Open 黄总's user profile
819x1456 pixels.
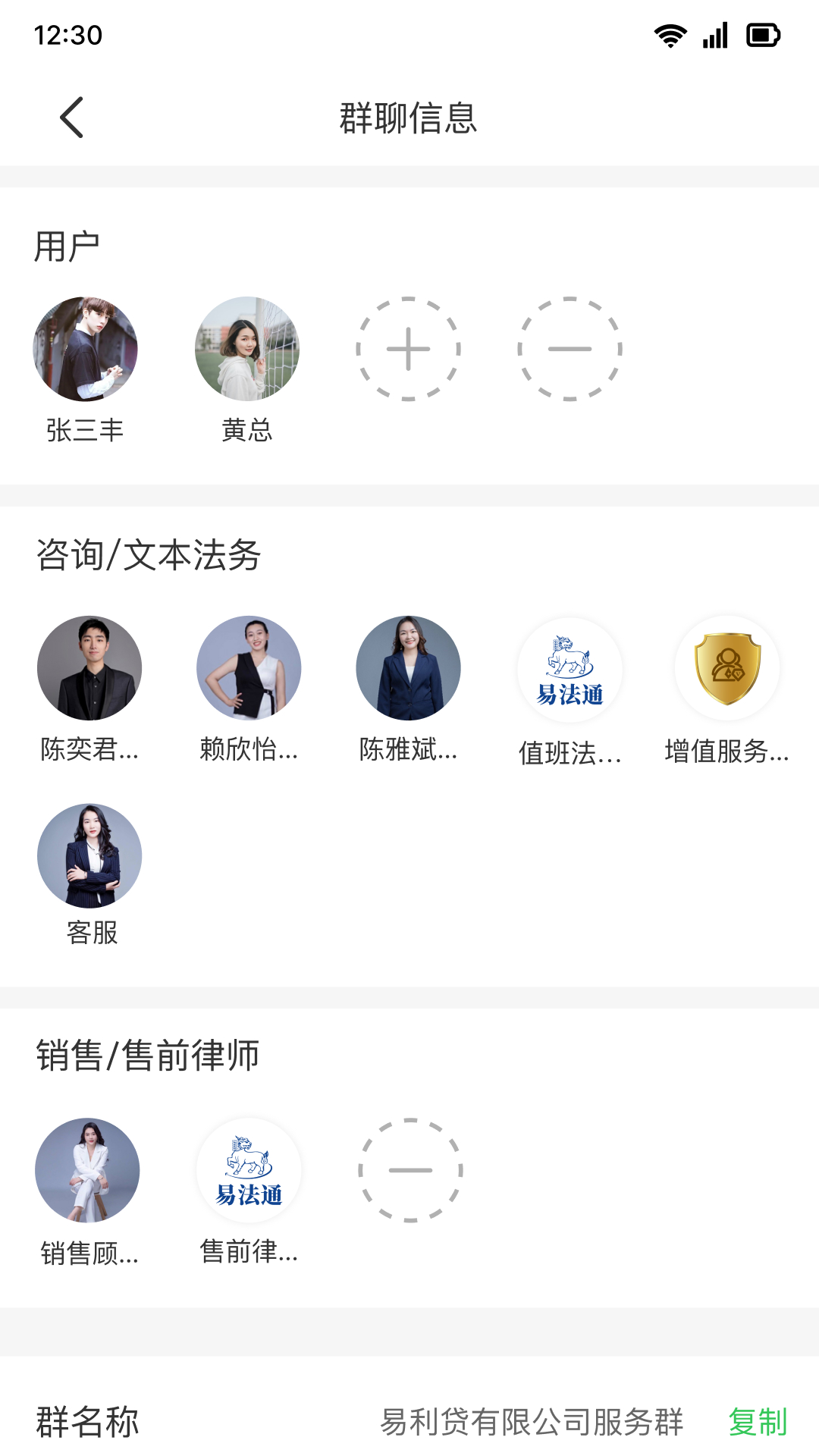pyautogui.click(x=247, y=349)
